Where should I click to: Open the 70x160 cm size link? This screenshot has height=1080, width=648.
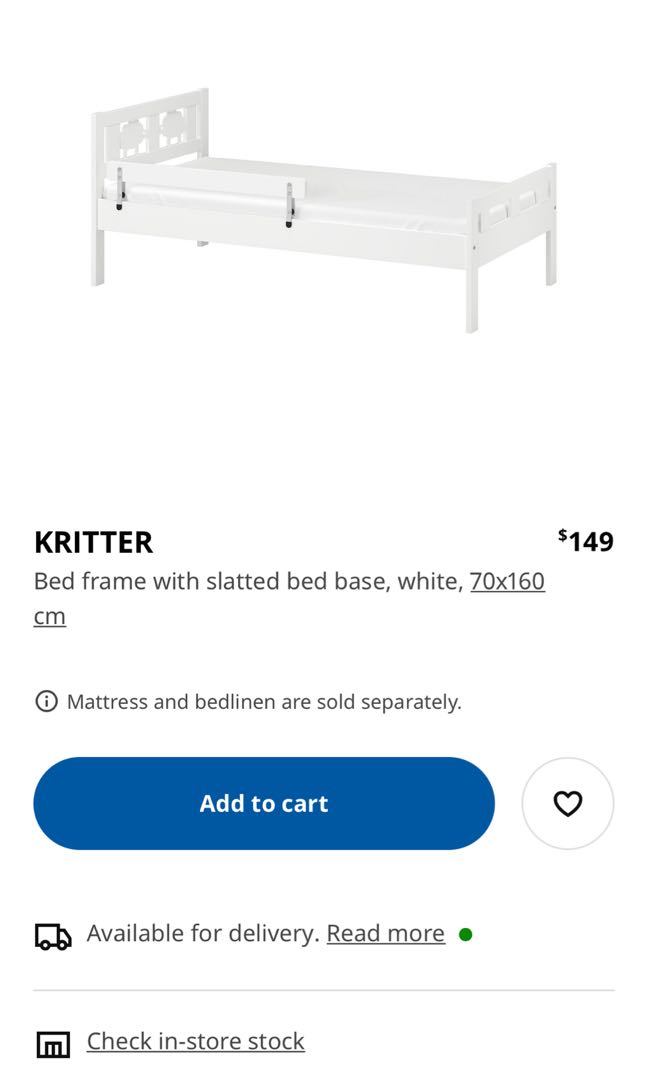pyautogui.click(x=507, y=581)
